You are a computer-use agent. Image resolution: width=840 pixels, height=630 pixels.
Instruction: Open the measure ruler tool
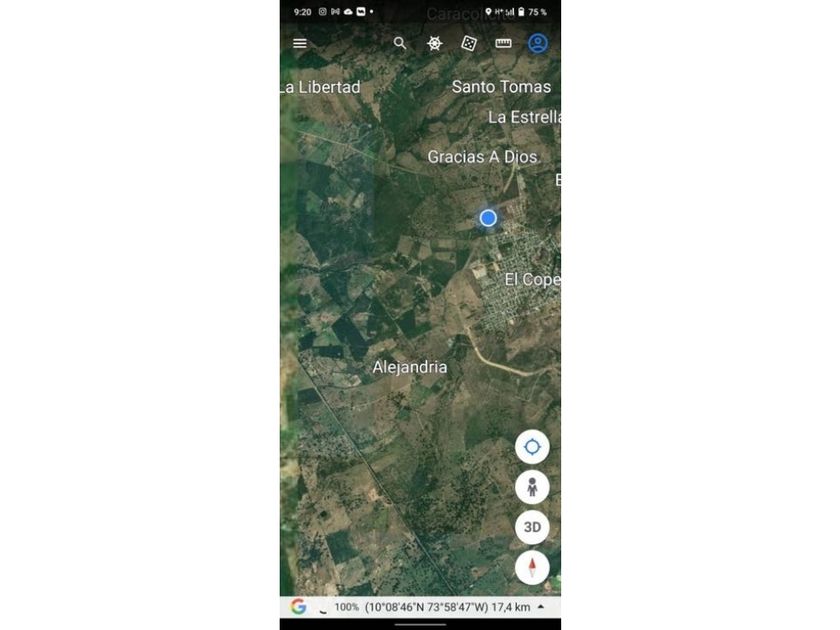click(x=503, y=43)
